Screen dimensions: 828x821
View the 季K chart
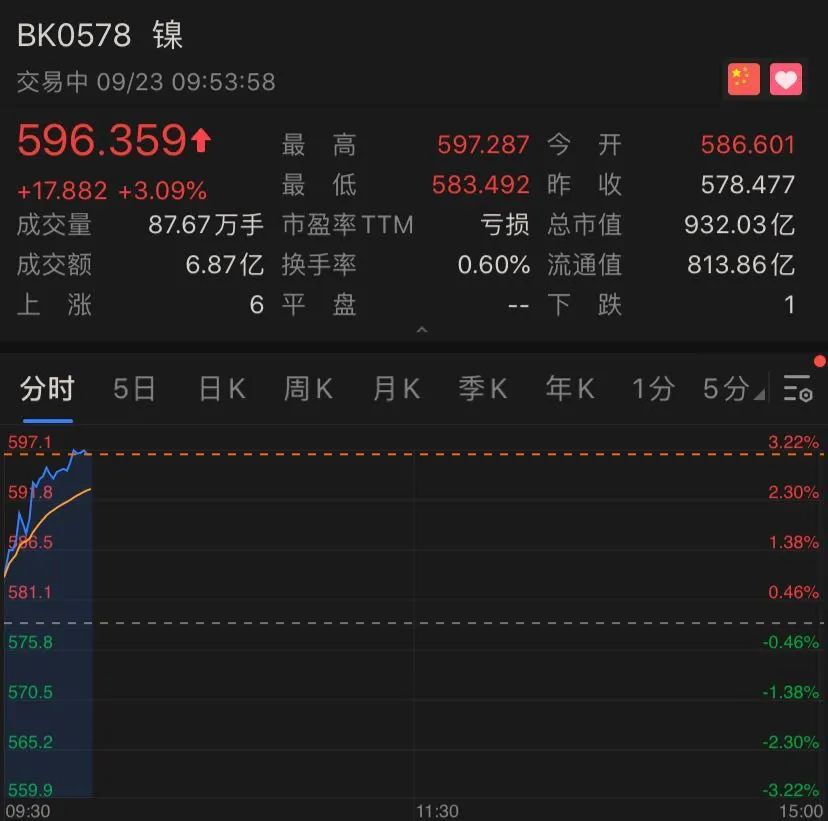click(483, 389)
